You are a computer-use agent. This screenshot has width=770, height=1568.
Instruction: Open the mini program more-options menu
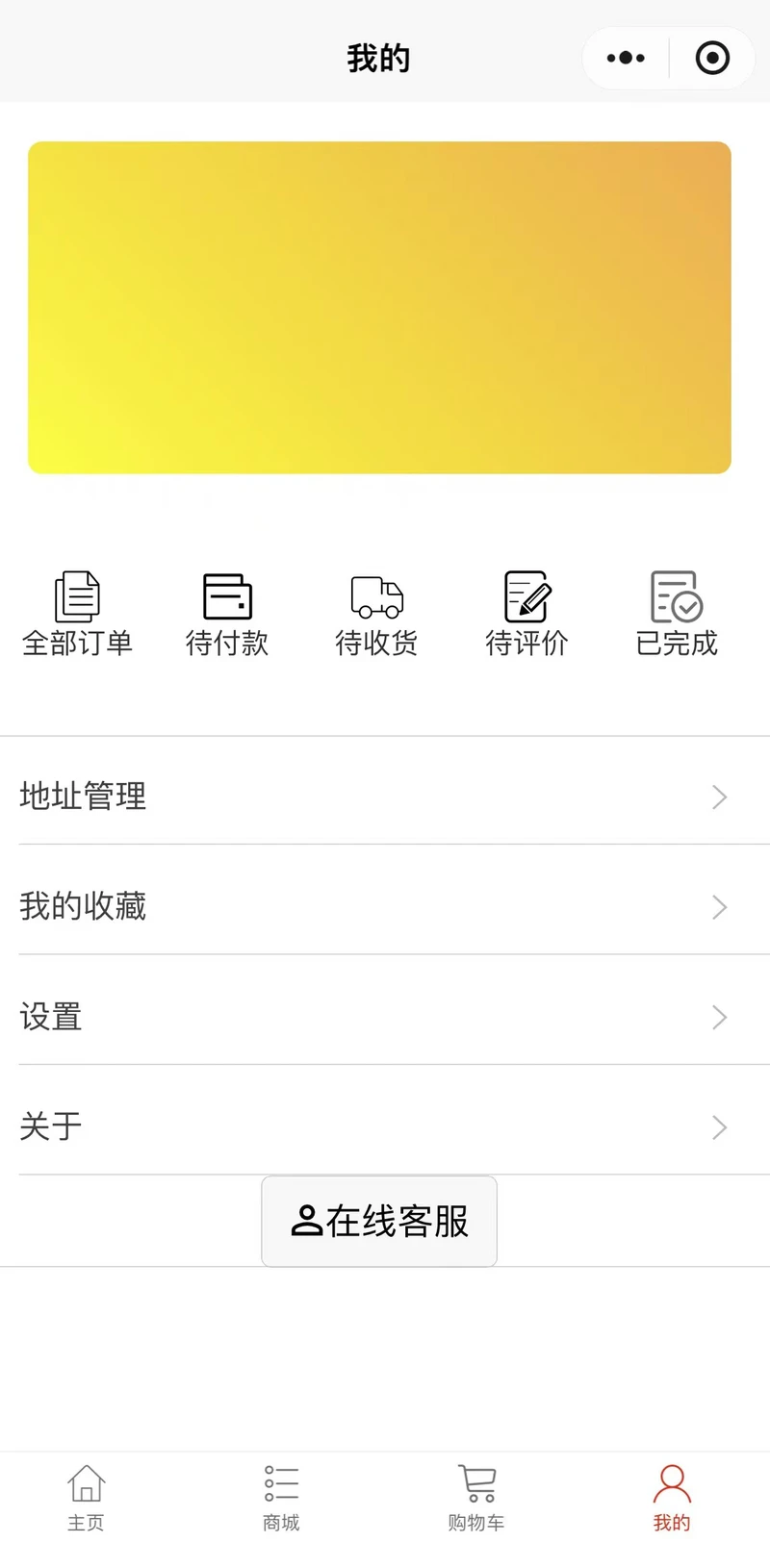(626, 59)
